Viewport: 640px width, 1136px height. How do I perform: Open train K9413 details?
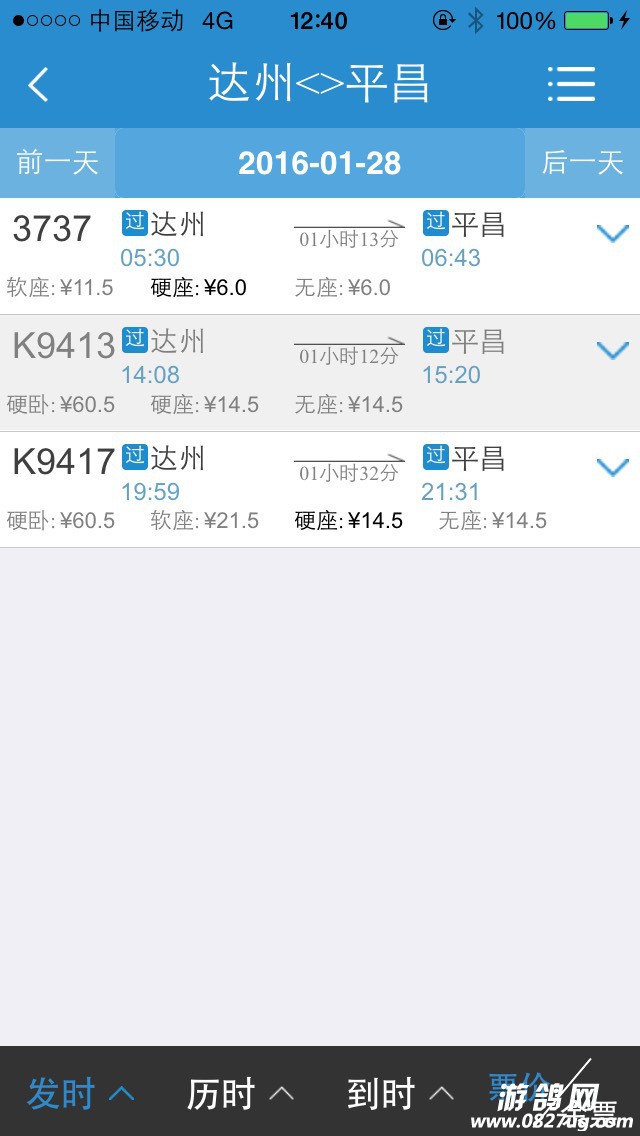click(300, 373)
